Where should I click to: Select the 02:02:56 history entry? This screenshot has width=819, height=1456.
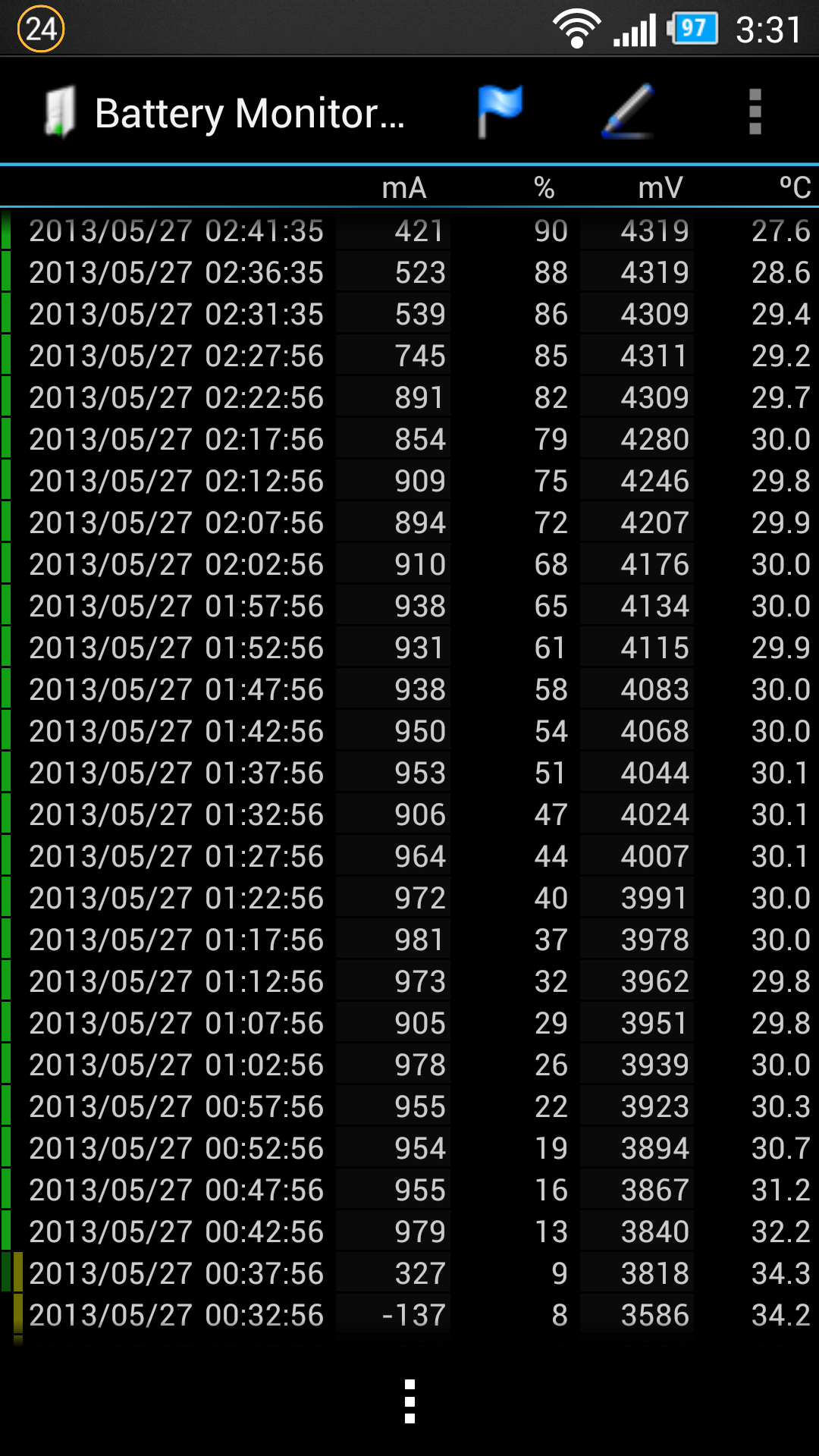click(x=409, y=564)
